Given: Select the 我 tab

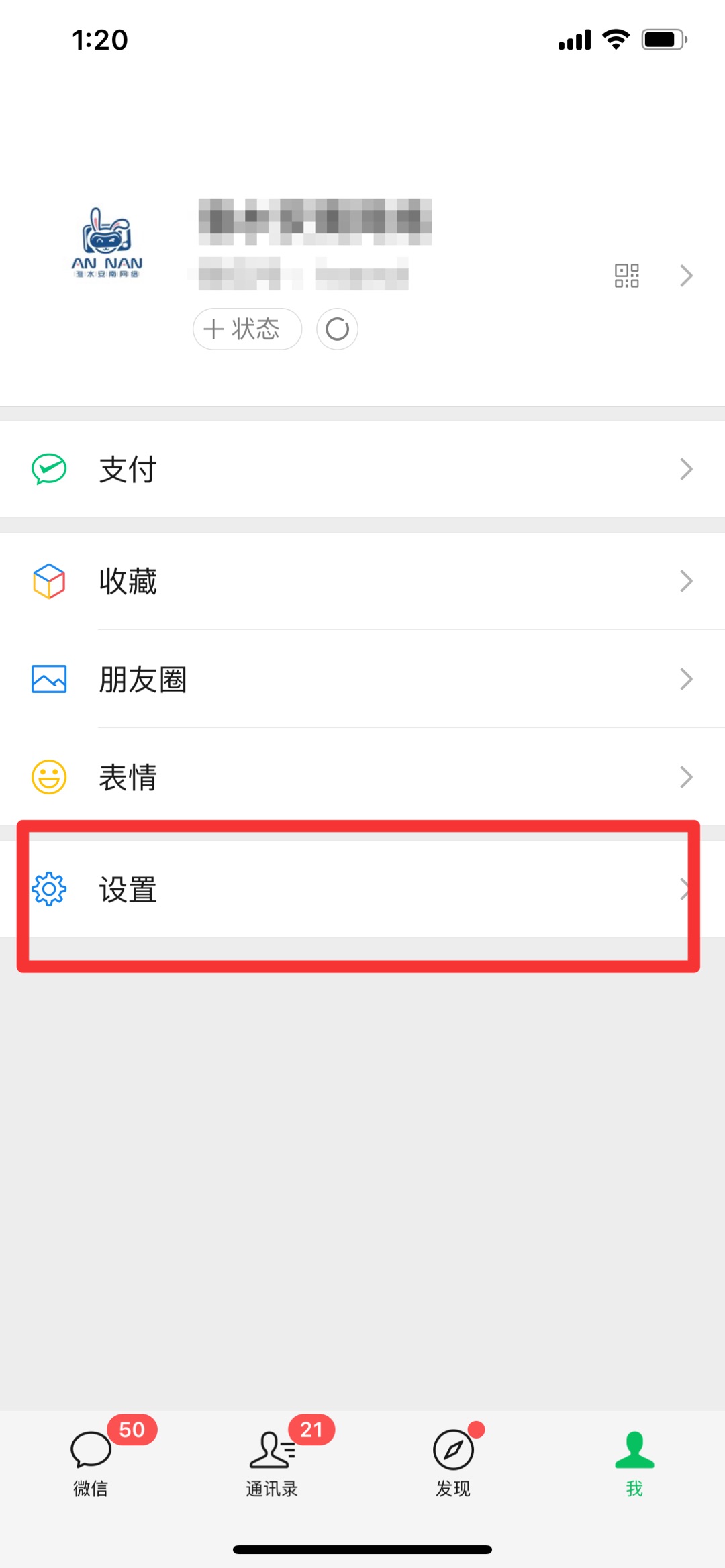Looking at the screenshot, I should [634, 1463].
